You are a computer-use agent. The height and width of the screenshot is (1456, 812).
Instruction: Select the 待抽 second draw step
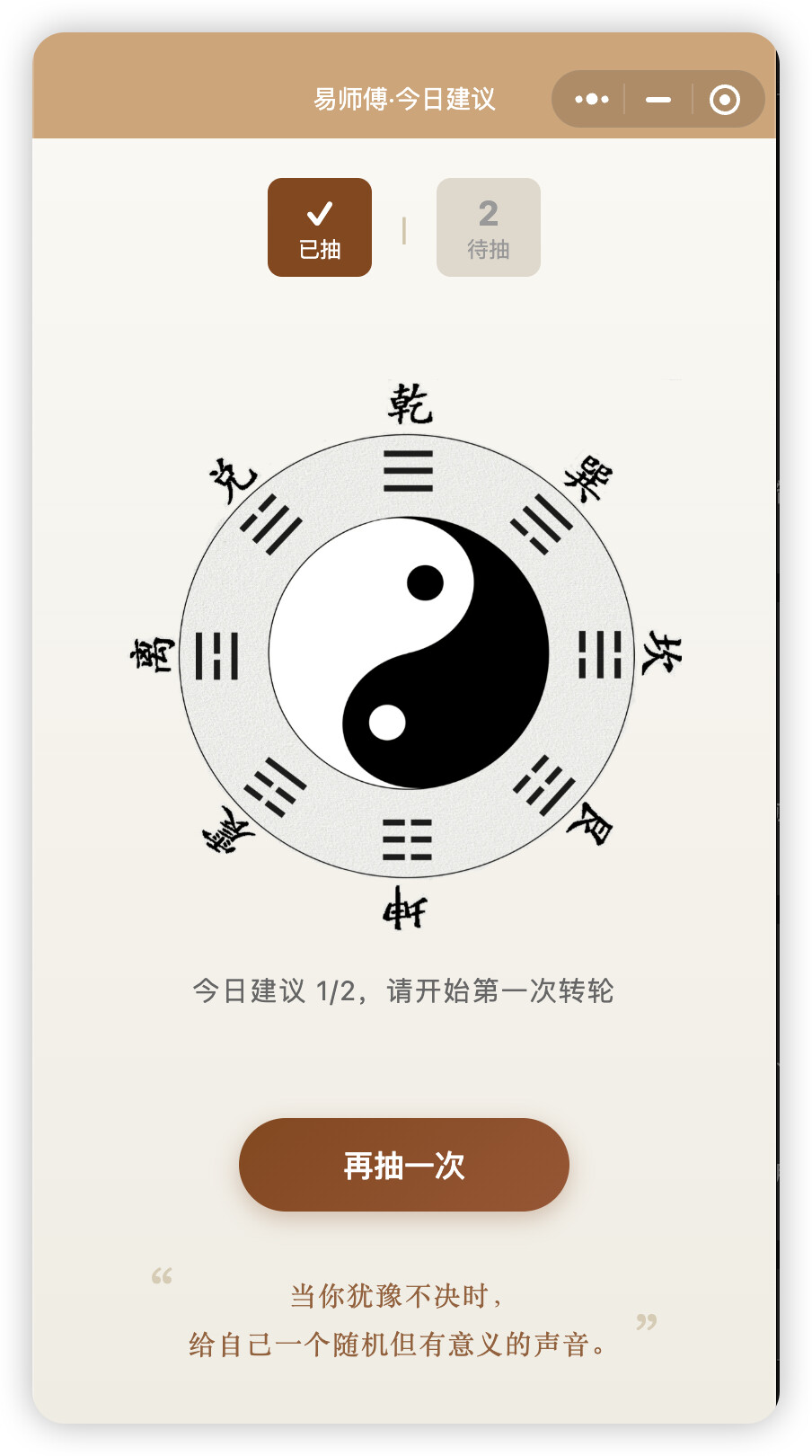click(488, 227)
